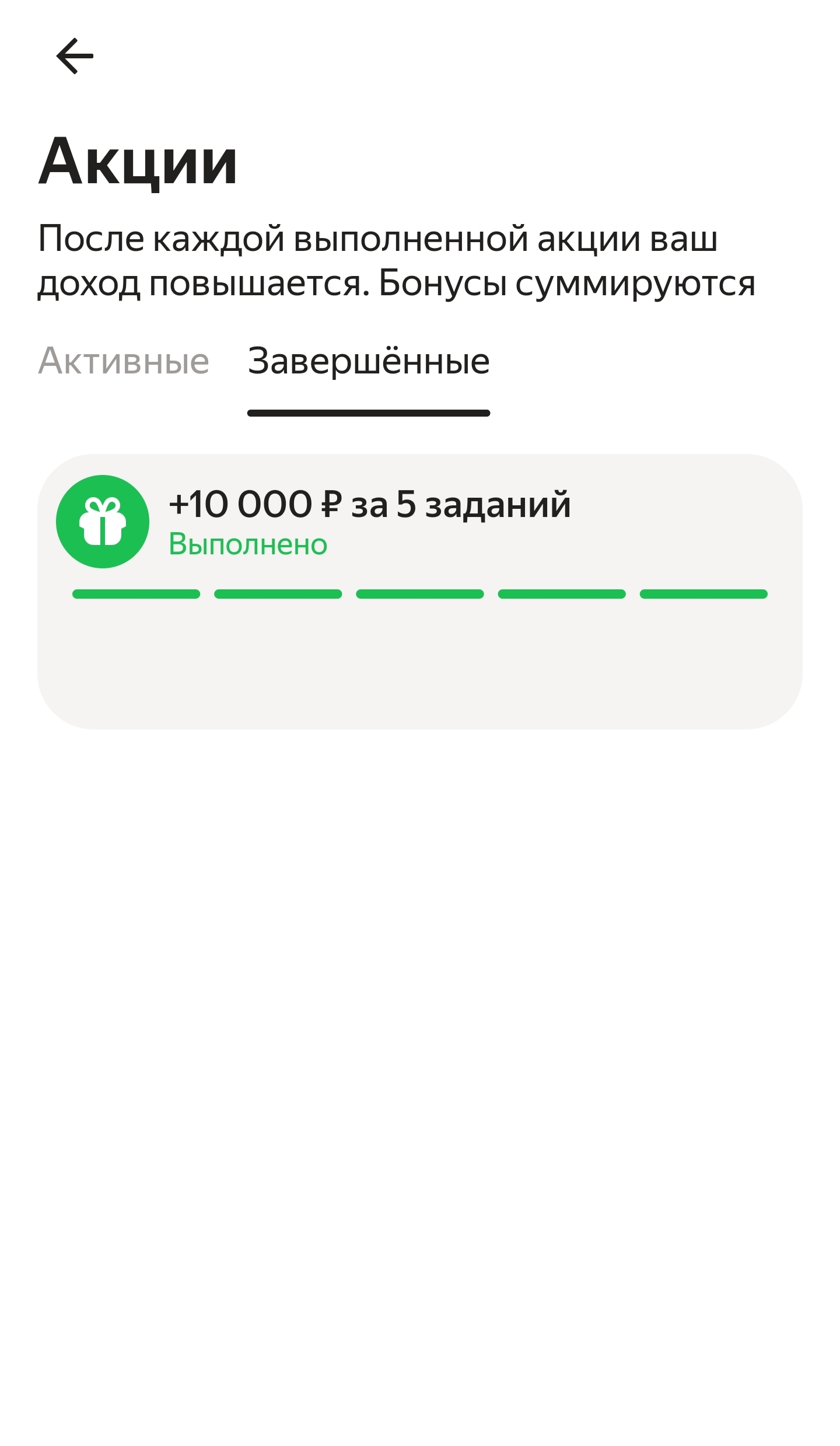Switch to the Активные tab
The image size is (840, 1446).
pyautogui.click(x=124, y=361)
